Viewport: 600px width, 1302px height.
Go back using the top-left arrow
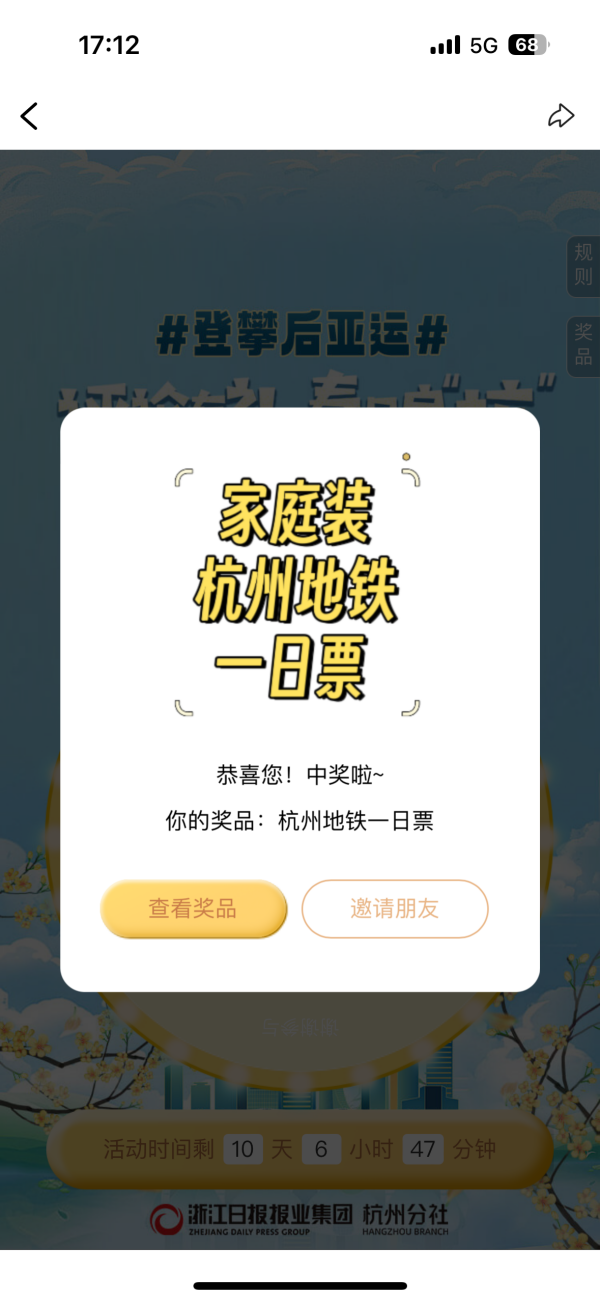pos(30,116)
